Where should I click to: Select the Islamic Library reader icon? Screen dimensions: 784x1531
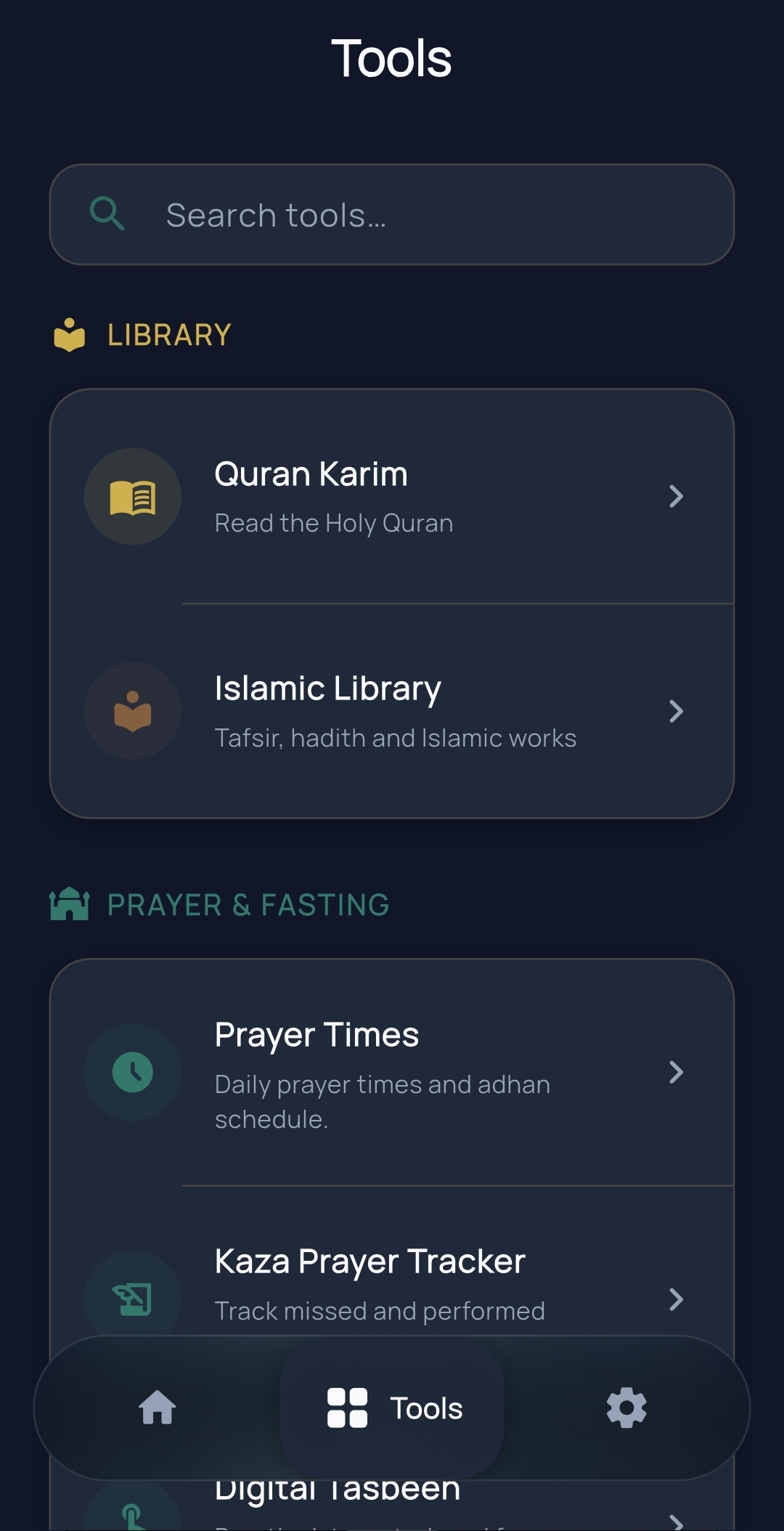pos(132,711)
